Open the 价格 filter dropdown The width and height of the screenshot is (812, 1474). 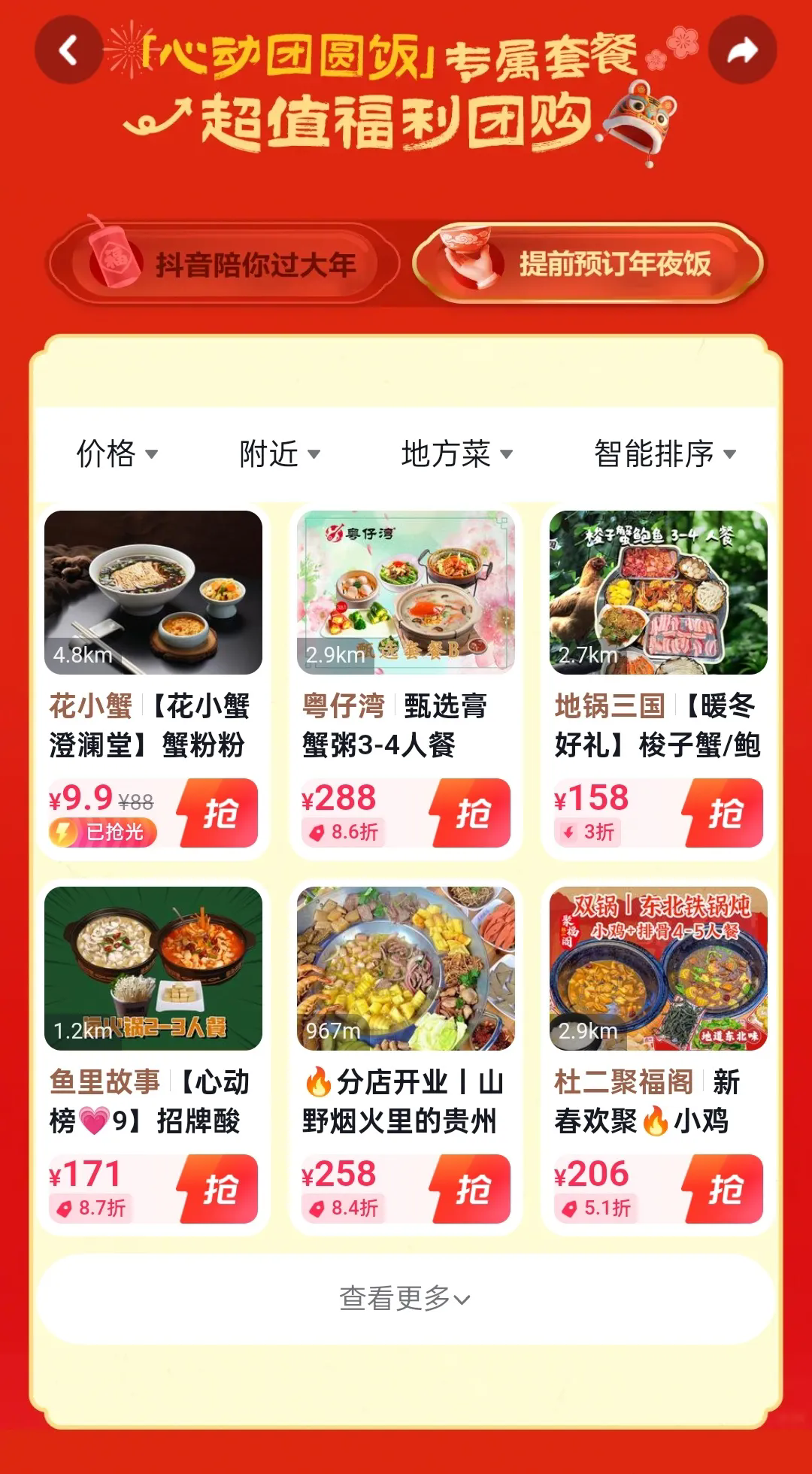(117, 453)
